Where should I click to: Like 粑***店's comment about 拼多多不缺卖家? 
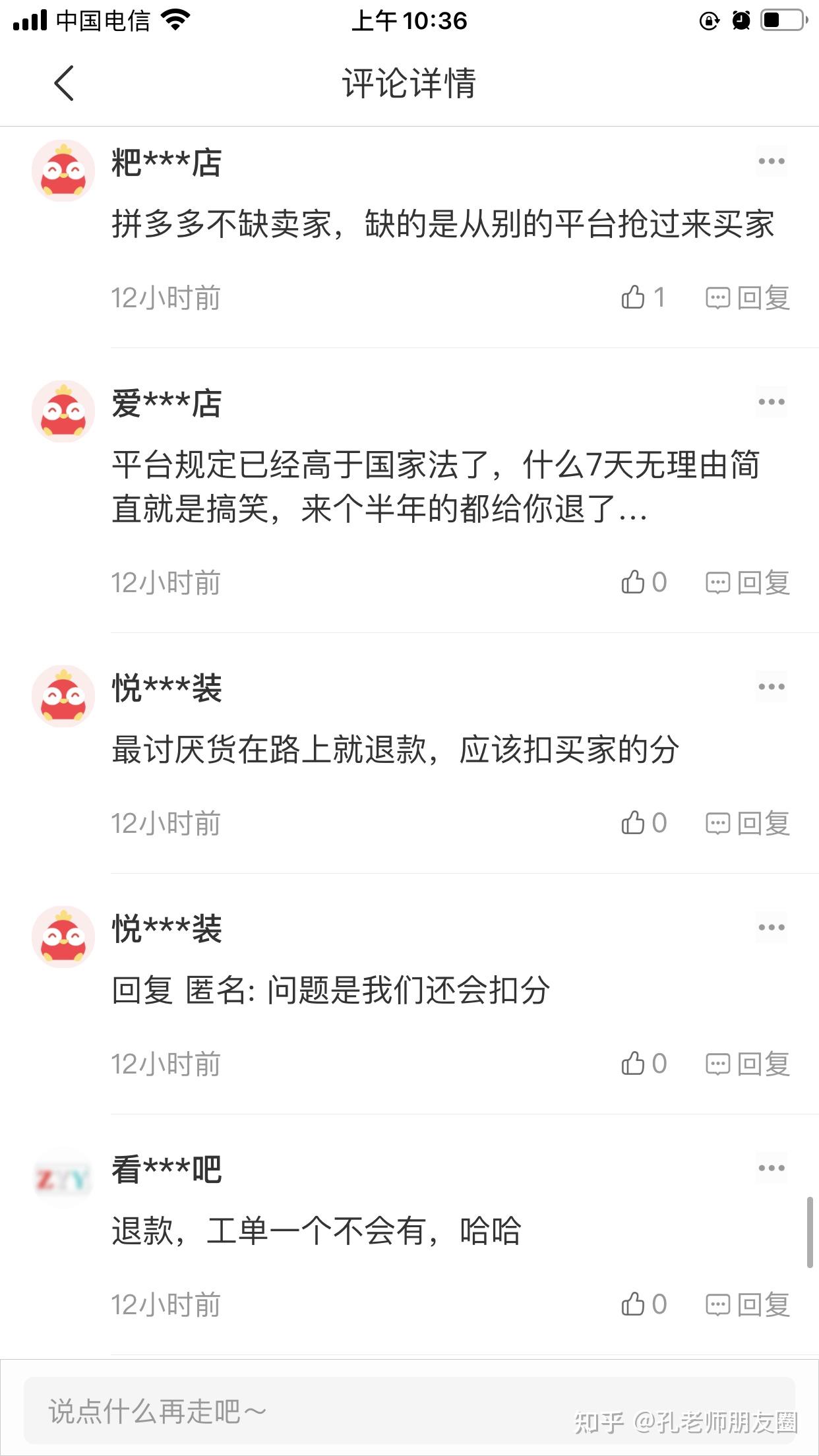click(634, 297)
